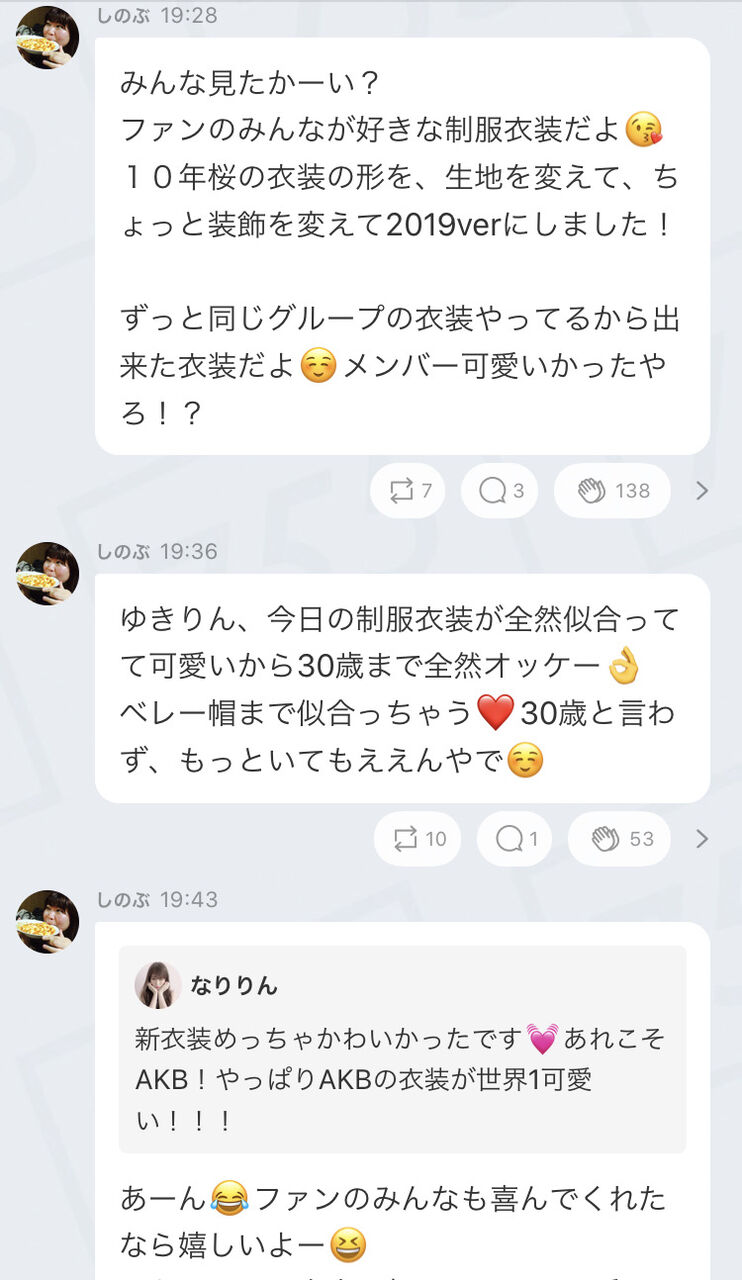Open しのぶ's avatar on the 19:28 post
Image resolution: width=742 pixels, height=1280 pixels.
tap(47, 37)
